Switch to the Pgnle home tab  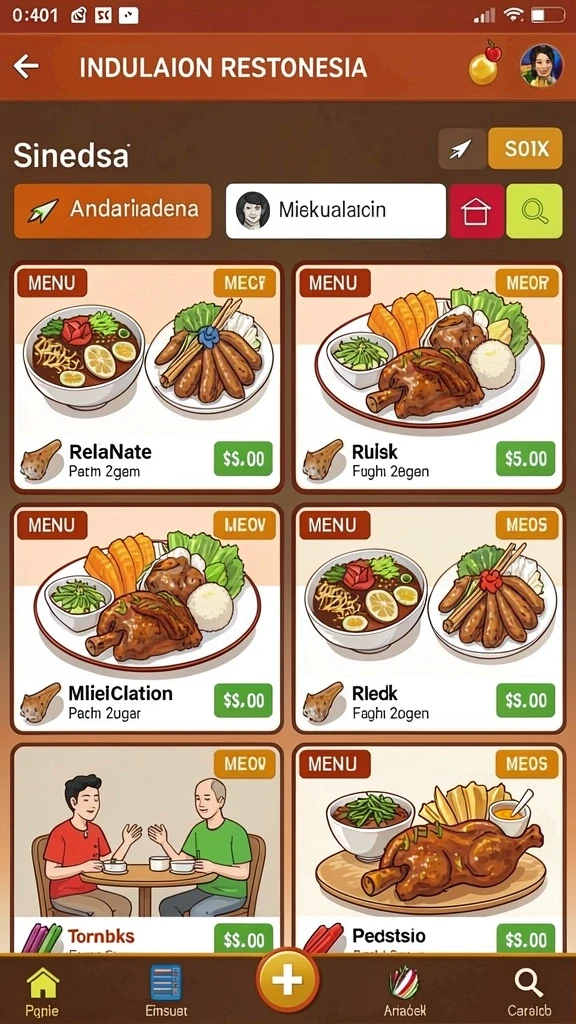point(42,991)
